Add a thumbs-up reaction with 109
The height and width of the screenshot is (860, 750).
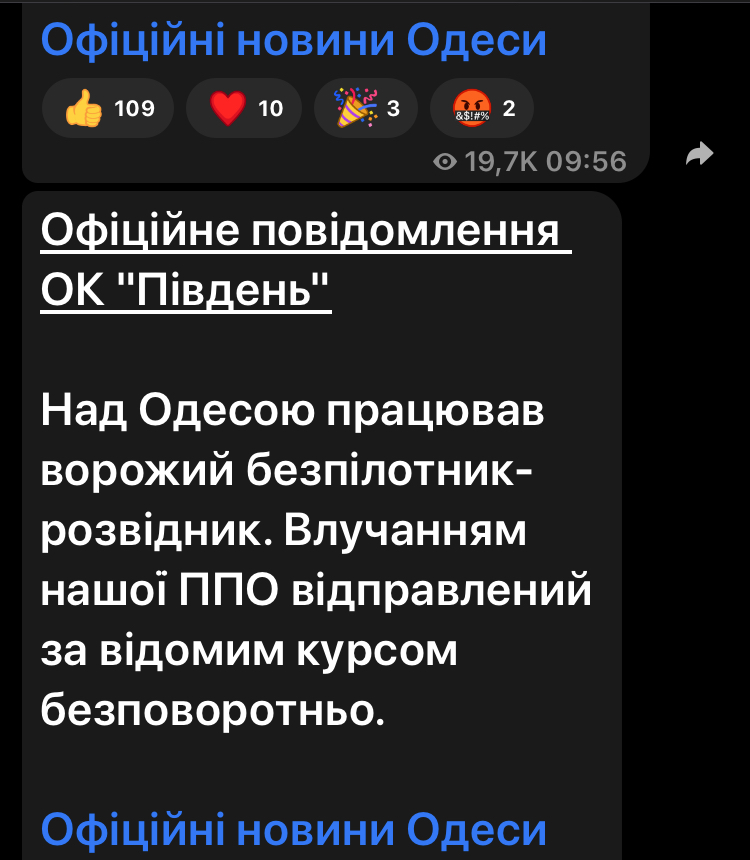(x=108, y=108)
